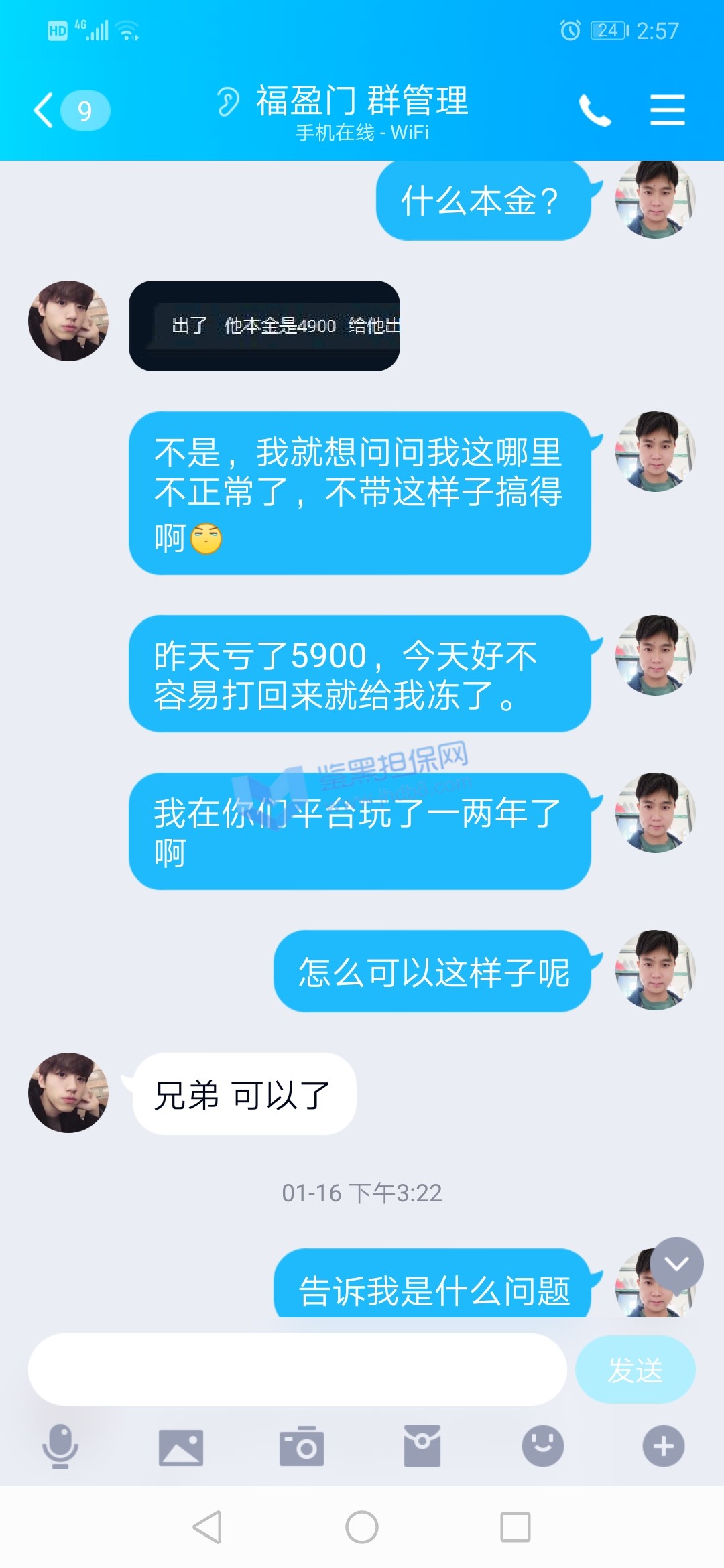Viewport: 724px width, 1568px height.
Task: Tap the system home button
Action: click(362, 1528)
